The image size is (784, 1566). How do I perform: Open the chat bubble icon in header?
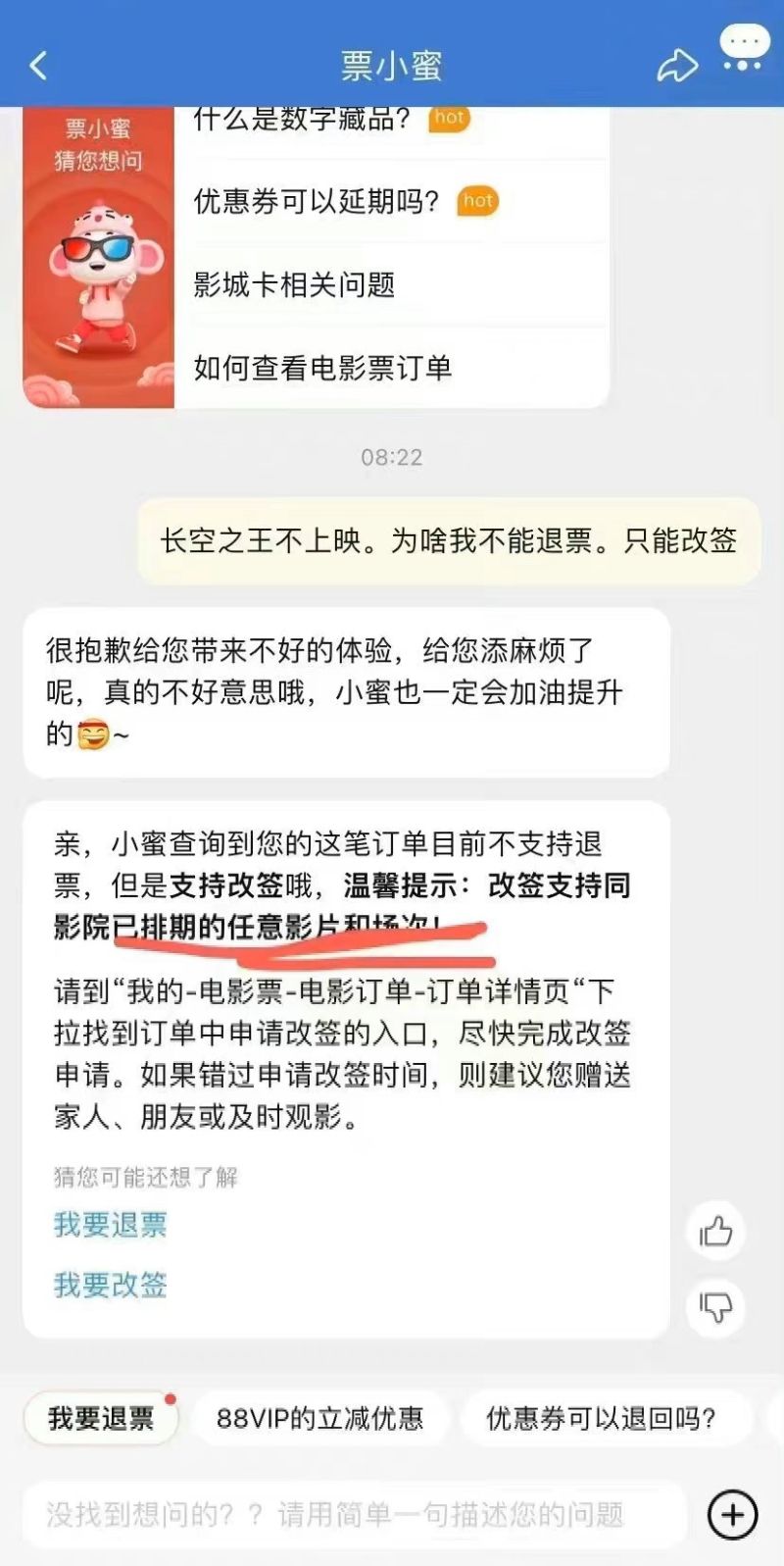(x=743, y=49)
